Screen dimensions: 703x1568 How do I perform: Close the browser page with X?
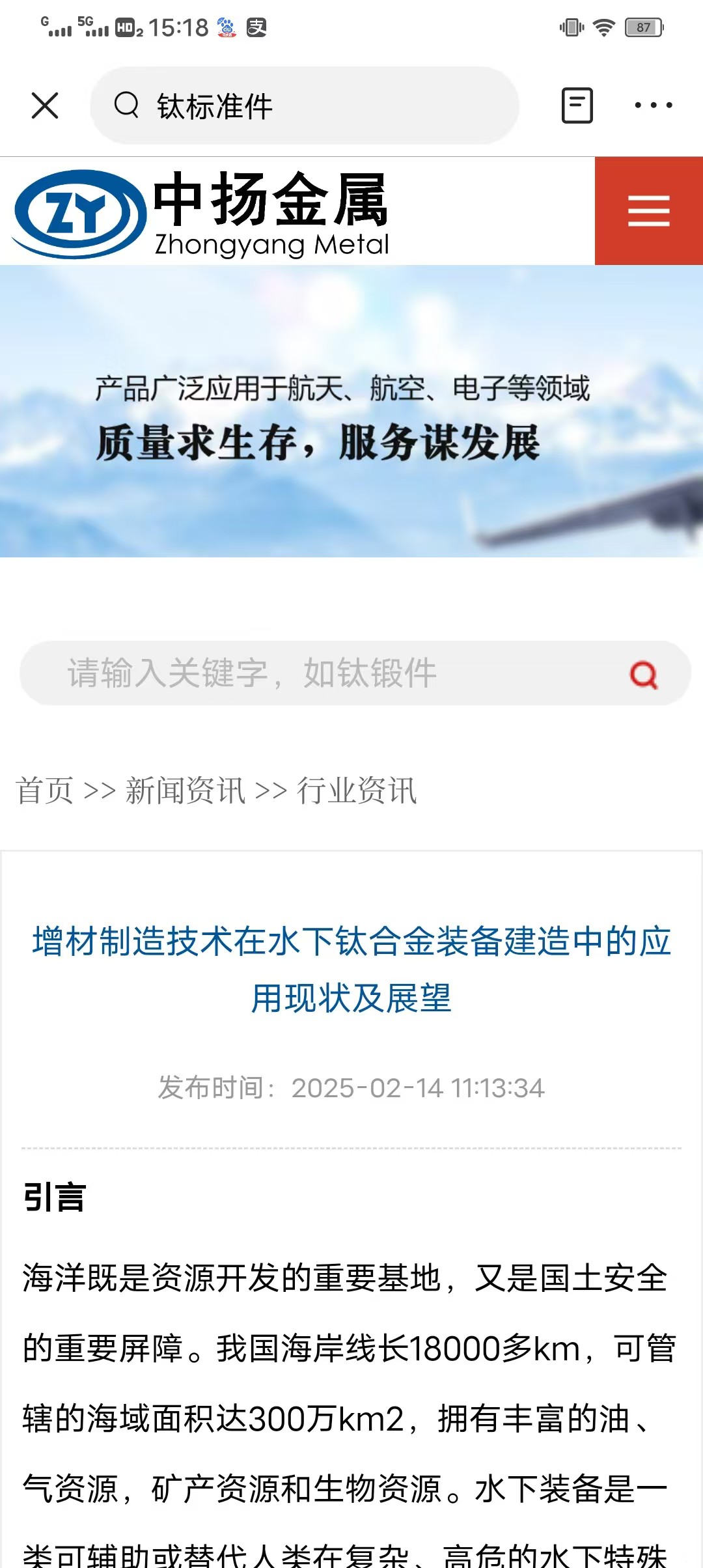pyautogui.click(x=45, y=105)
